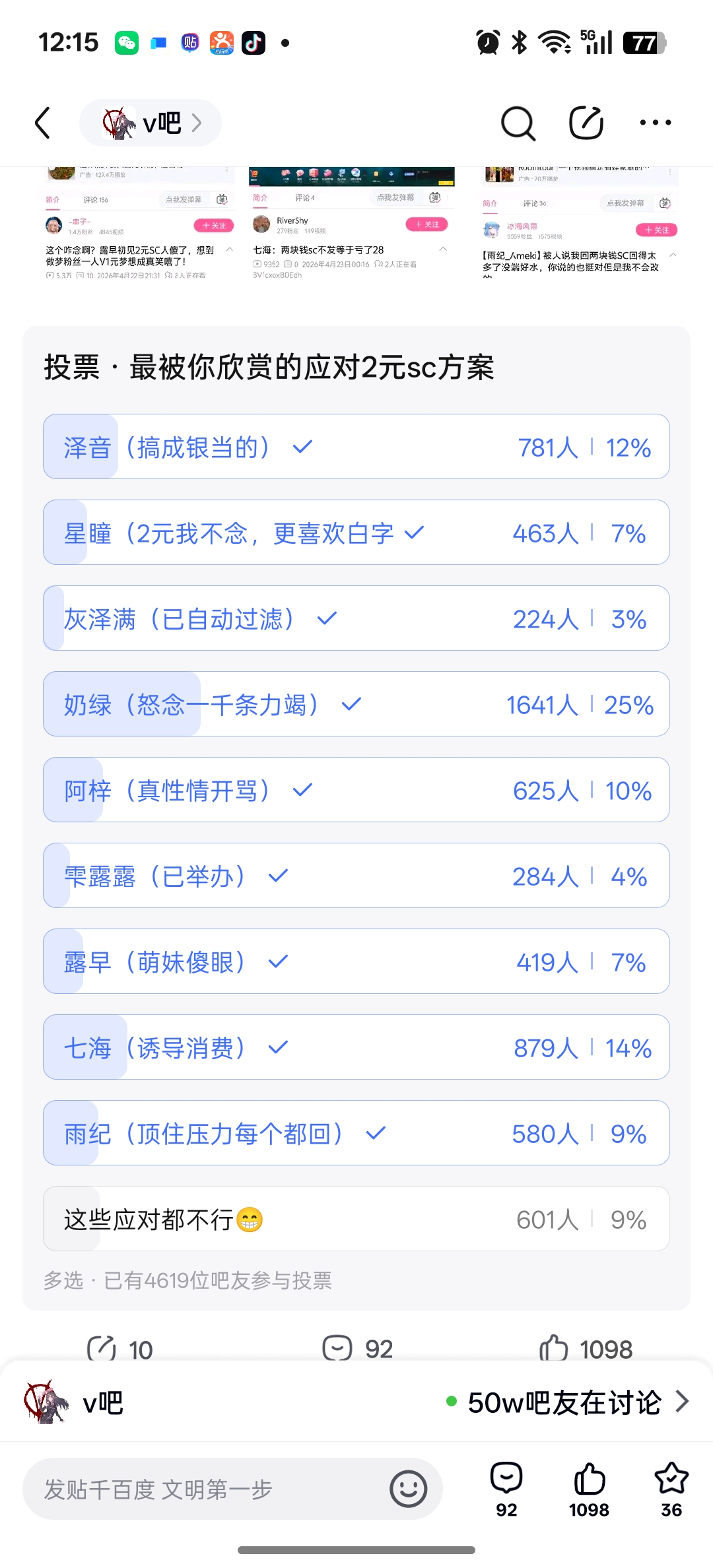Open search in the top bar
This screenshot has width=713, height=1568.
pyautogui.click(x=518, y=123)
